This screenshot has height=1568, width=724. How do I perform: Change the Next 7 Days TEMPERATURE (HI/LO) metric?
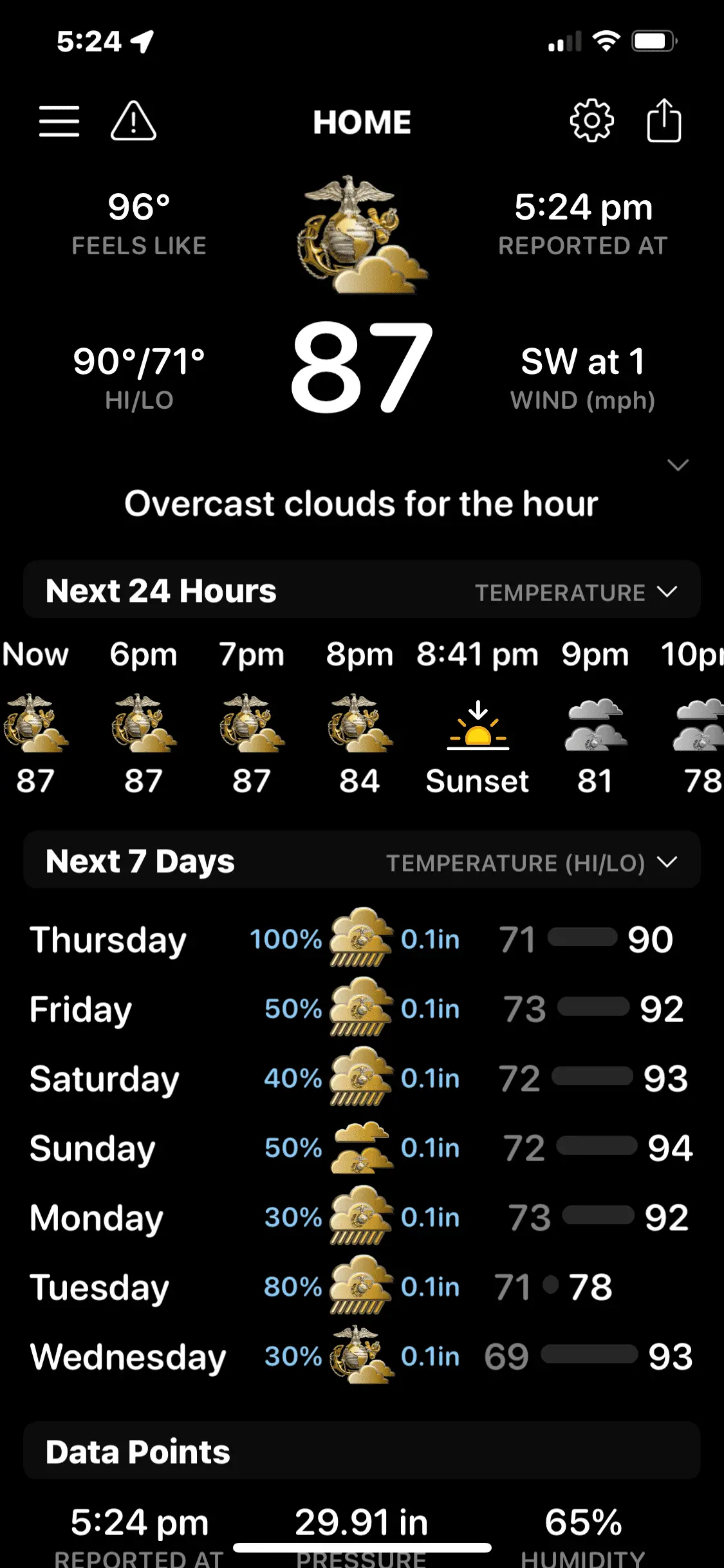532,863
